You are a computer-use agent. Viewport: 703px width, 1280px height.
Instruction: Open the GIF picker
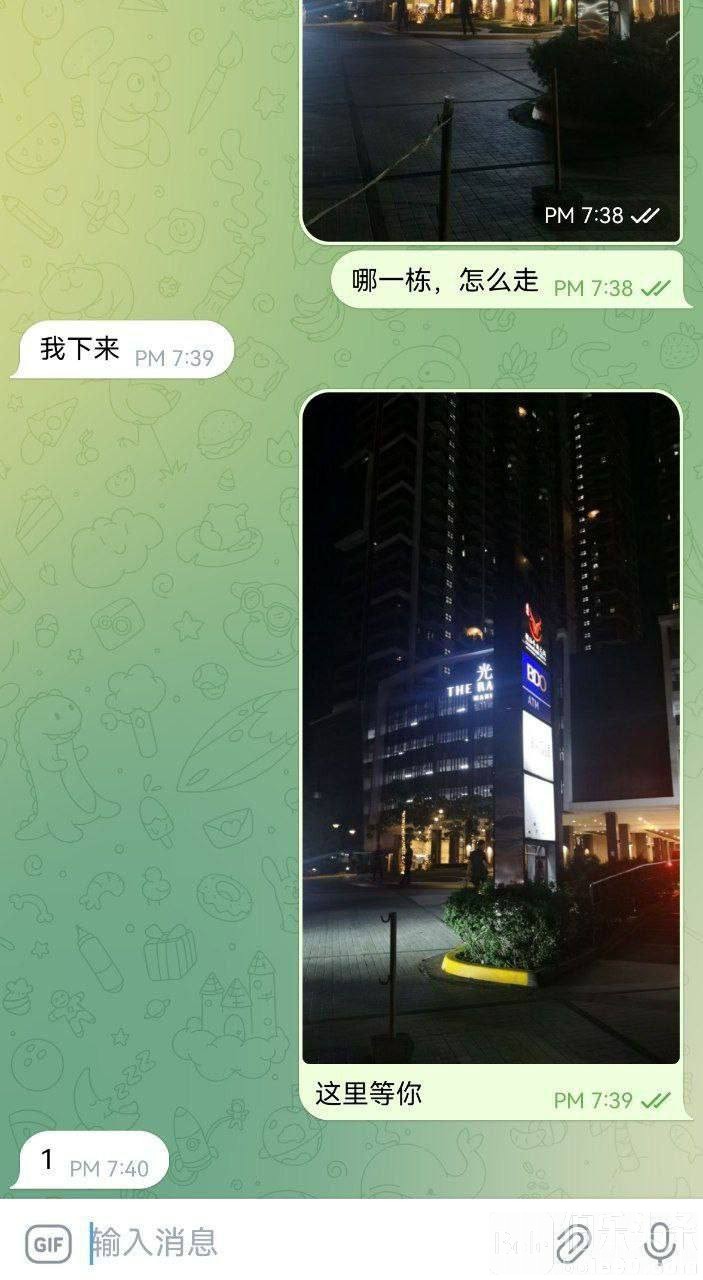click(x=48, y=1244)
